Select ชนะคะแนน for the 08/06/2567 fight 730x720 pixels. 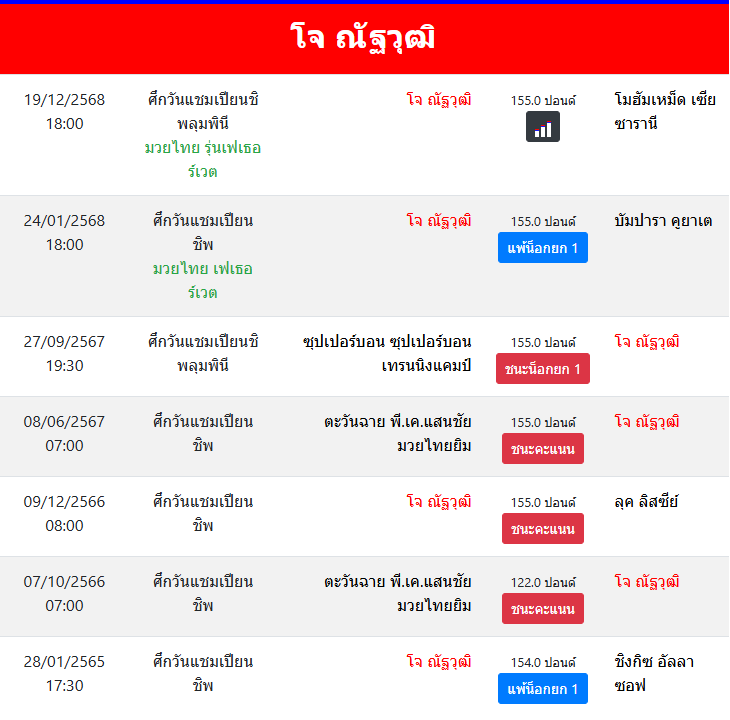(x=543, y=449)
